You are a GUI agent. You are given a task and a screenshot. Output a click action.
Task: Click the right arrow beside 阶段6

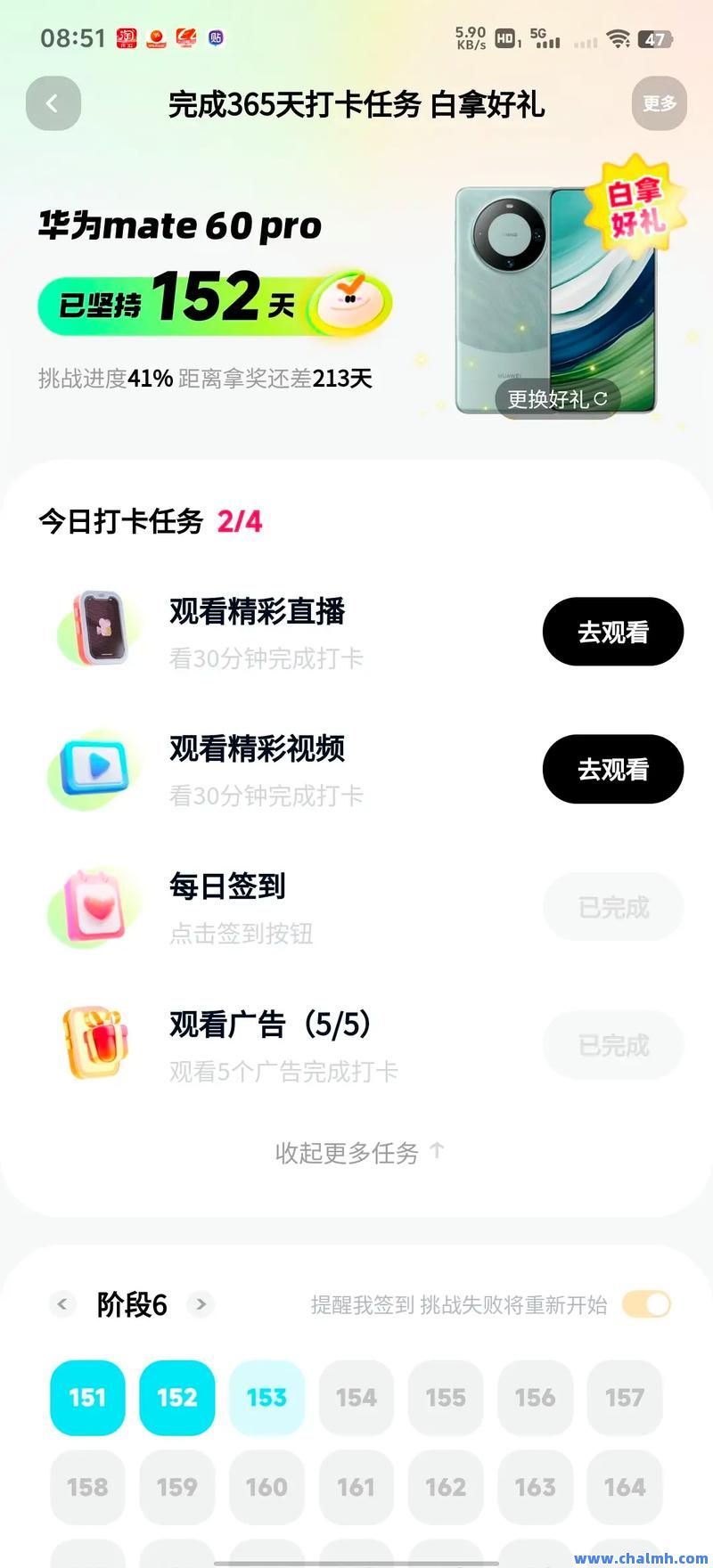[201, 1304]
